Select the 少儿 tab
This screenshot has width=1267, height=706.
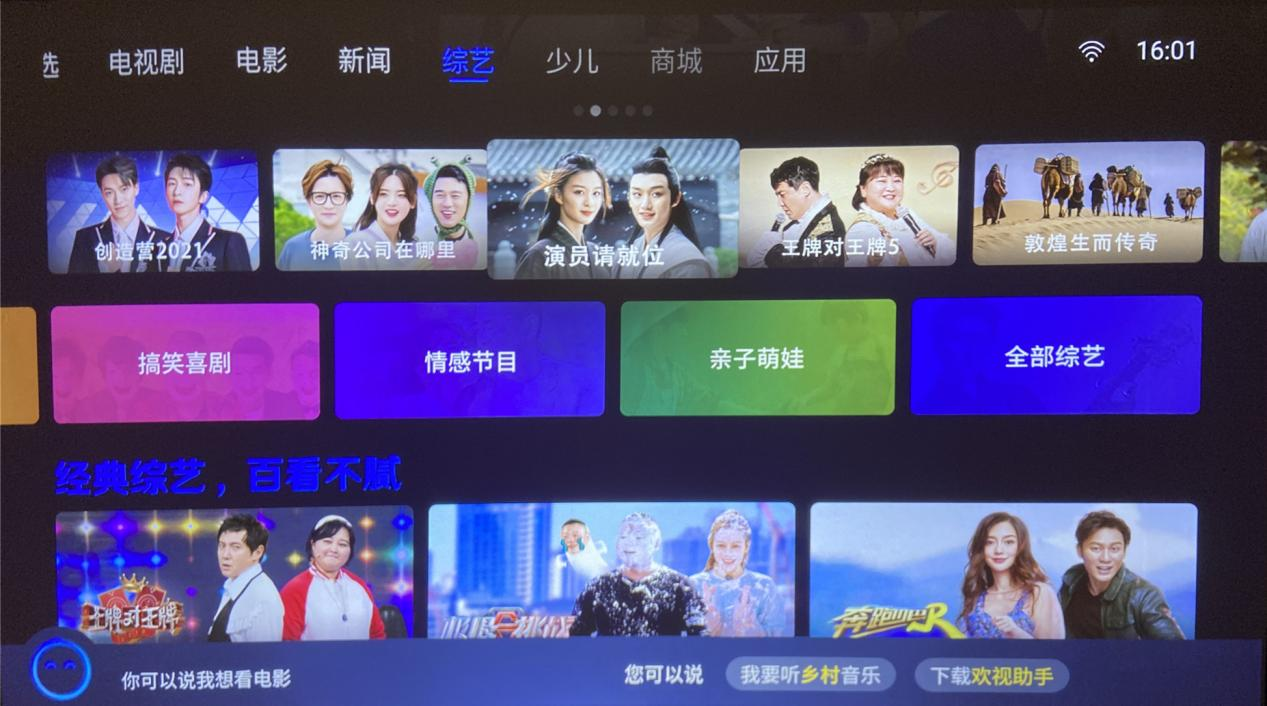click(571, 61)
